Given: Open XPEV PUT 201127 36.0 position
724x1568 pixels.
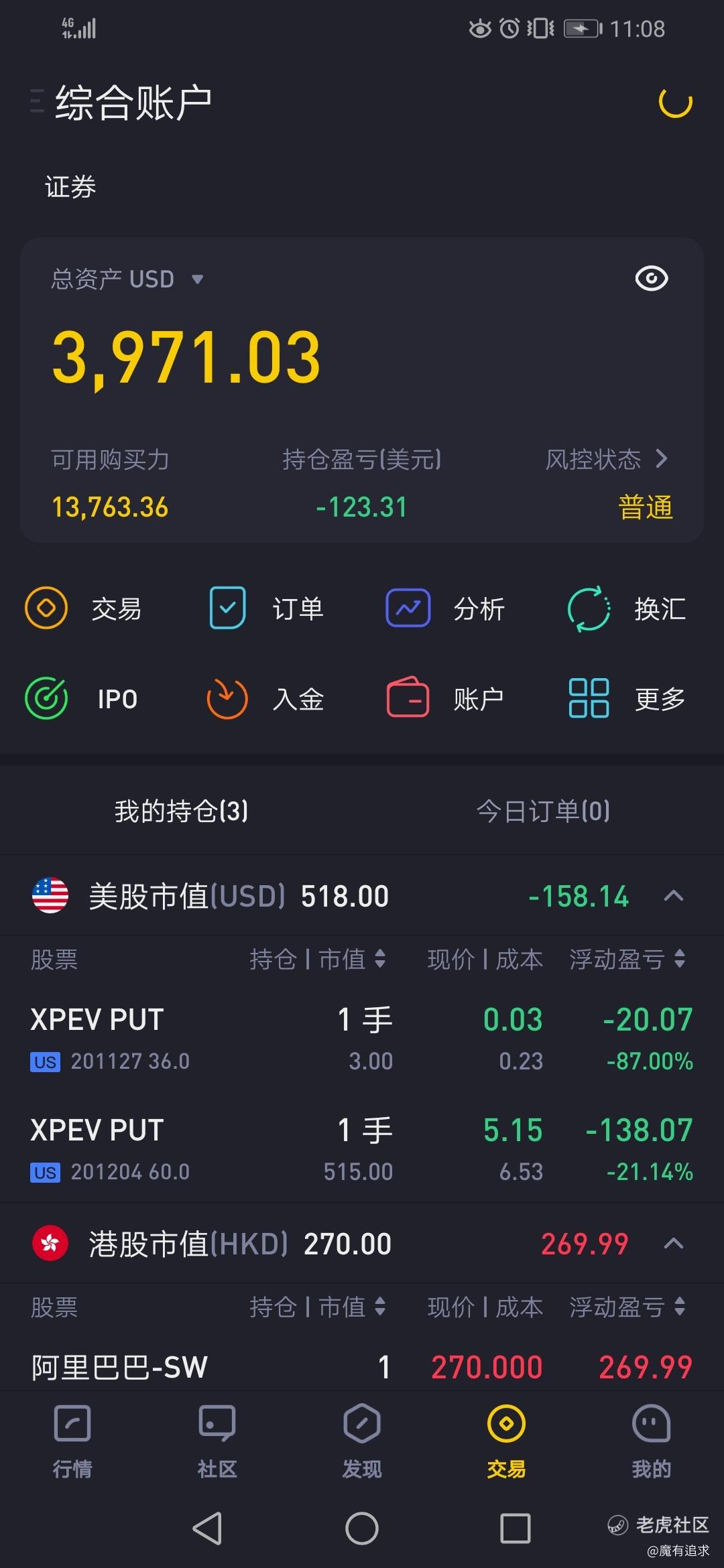Looking at the screenshot, I should 362,1039.
